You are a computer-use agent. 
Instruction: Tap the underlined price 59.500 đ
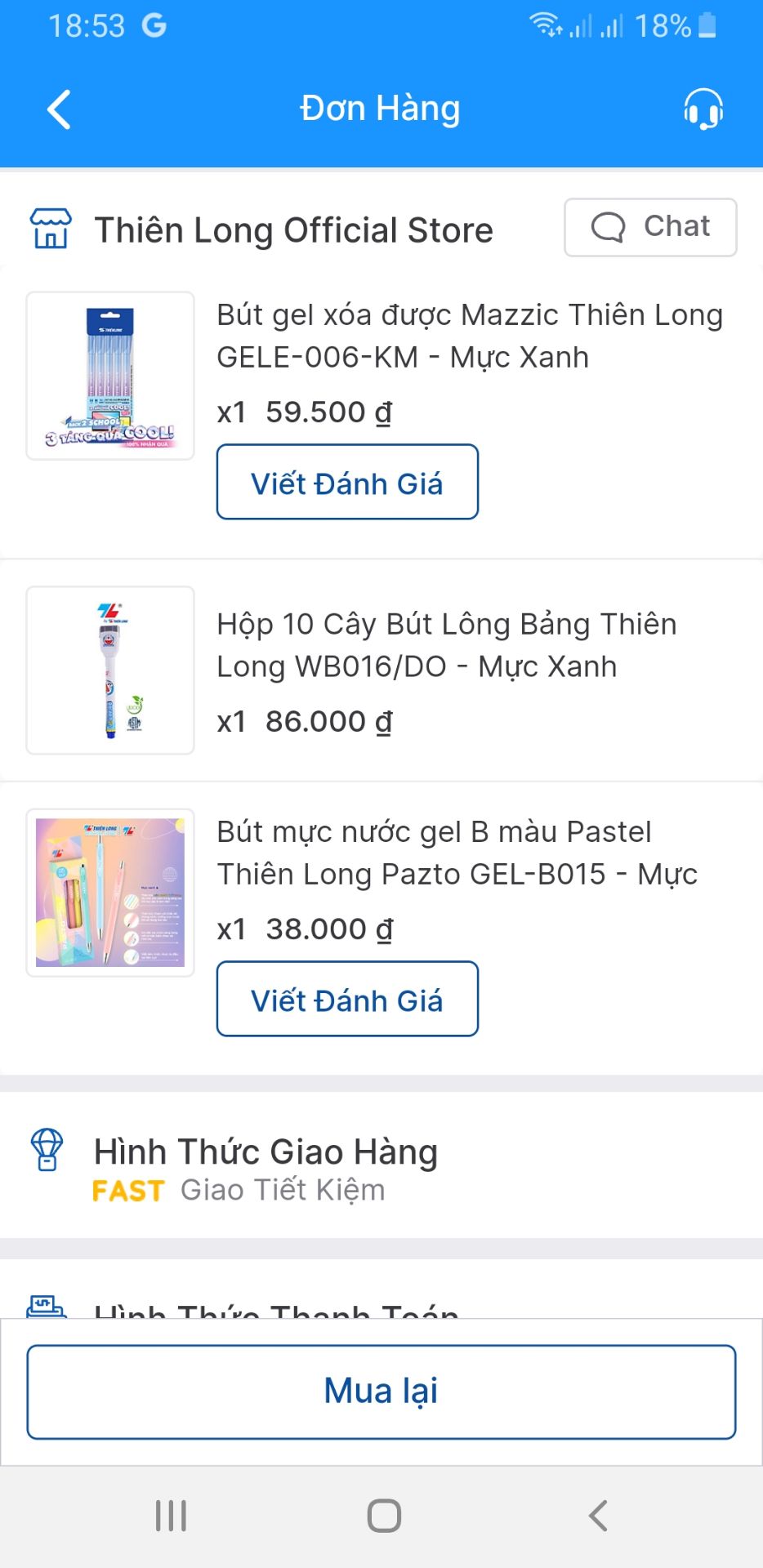[x=328, y=412]
